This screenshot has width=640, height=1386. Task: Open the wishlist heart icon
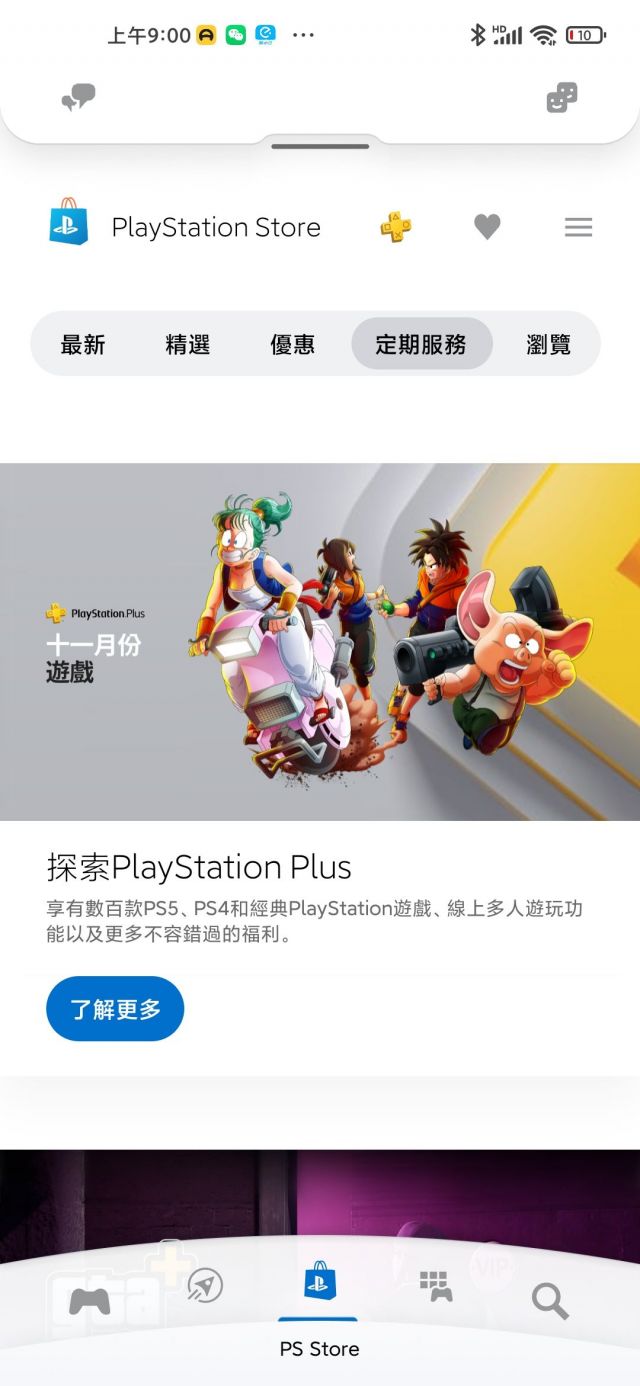pyautogui.click(x=487, y=227)
